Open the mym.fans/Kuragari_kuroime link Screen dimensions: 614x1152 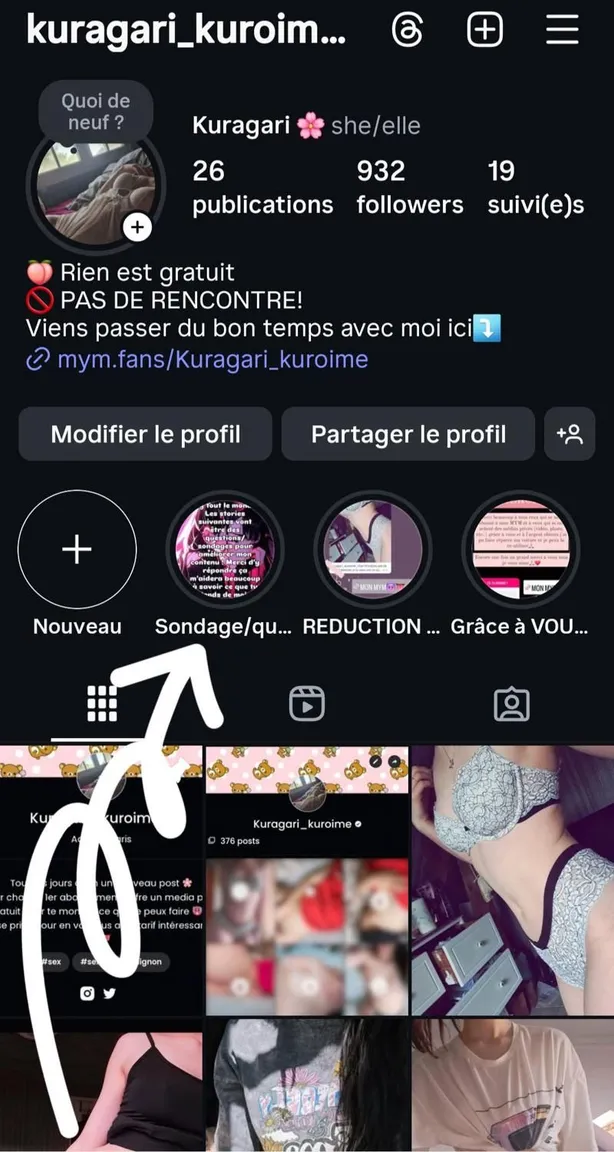pyautogui.click(x=210, y=359)
